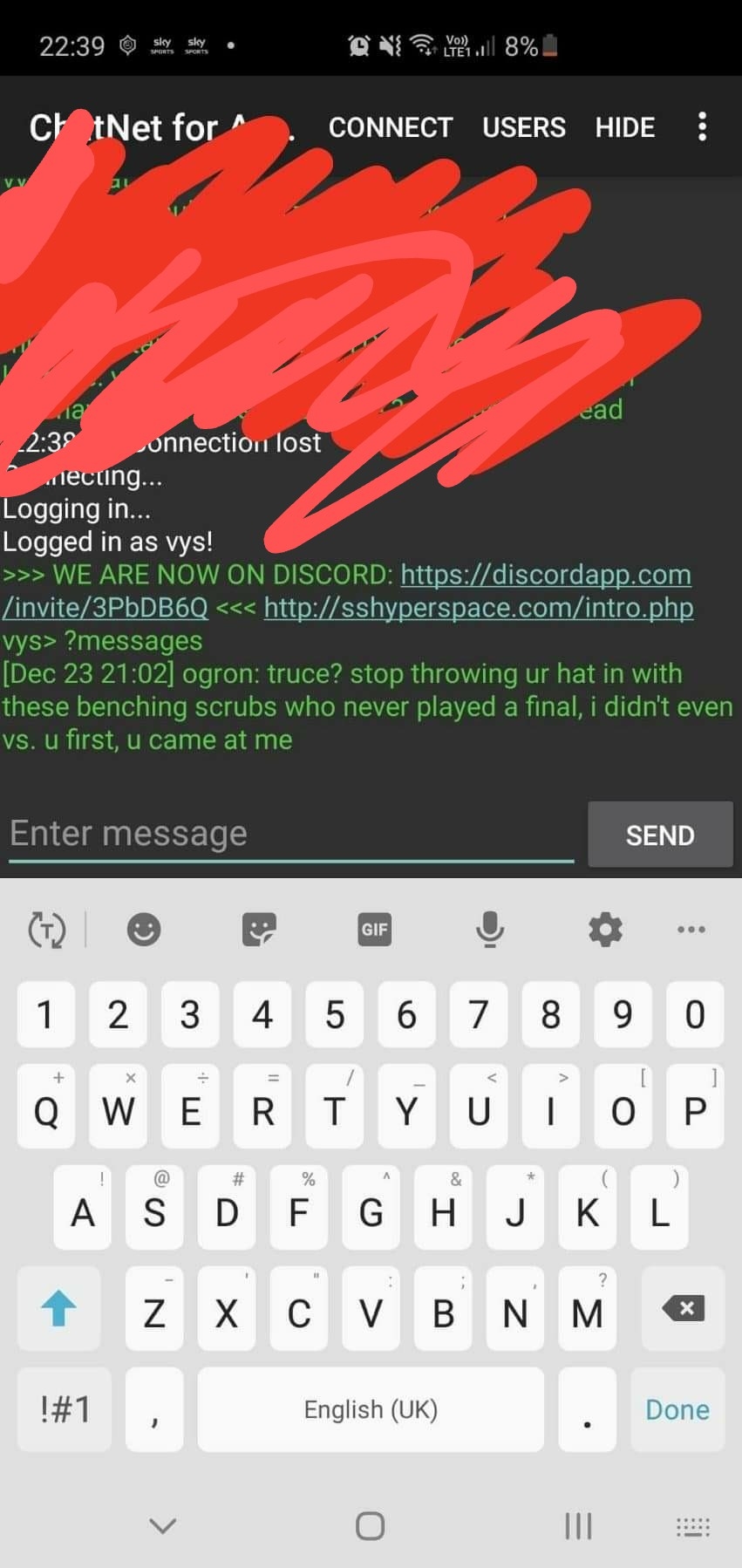Open the keyboard sticker panel

coord(259,929)
